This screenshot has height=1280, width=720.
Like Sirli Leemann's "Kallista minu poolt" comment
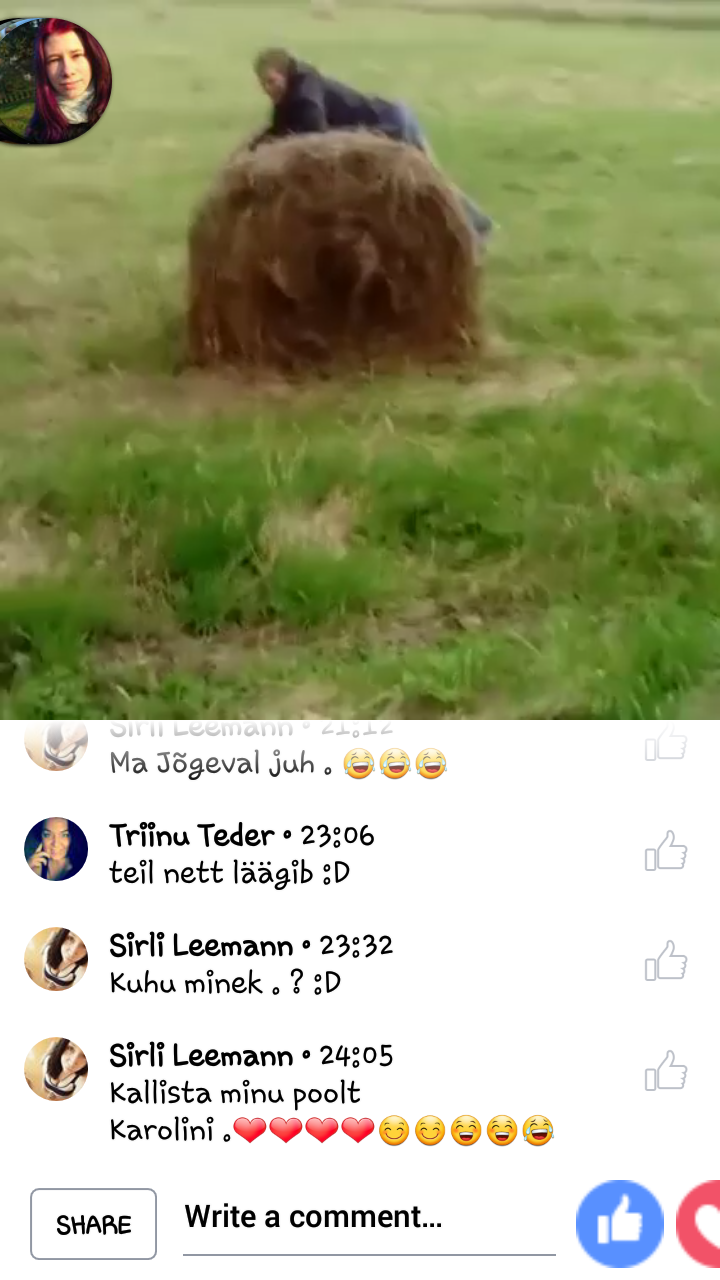point(666,1072)
